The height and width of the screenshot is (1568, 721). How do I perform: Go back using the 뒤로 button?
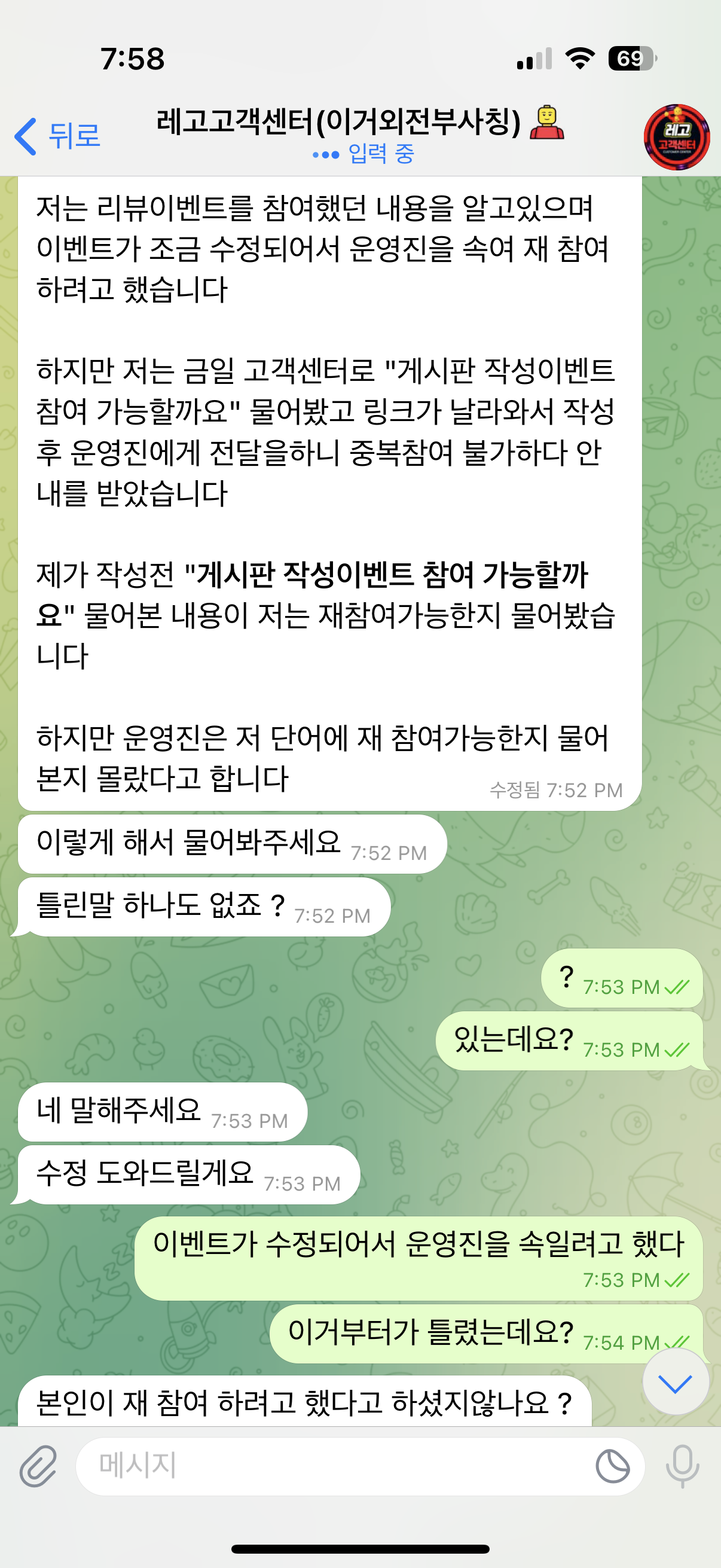pos(58,135)
